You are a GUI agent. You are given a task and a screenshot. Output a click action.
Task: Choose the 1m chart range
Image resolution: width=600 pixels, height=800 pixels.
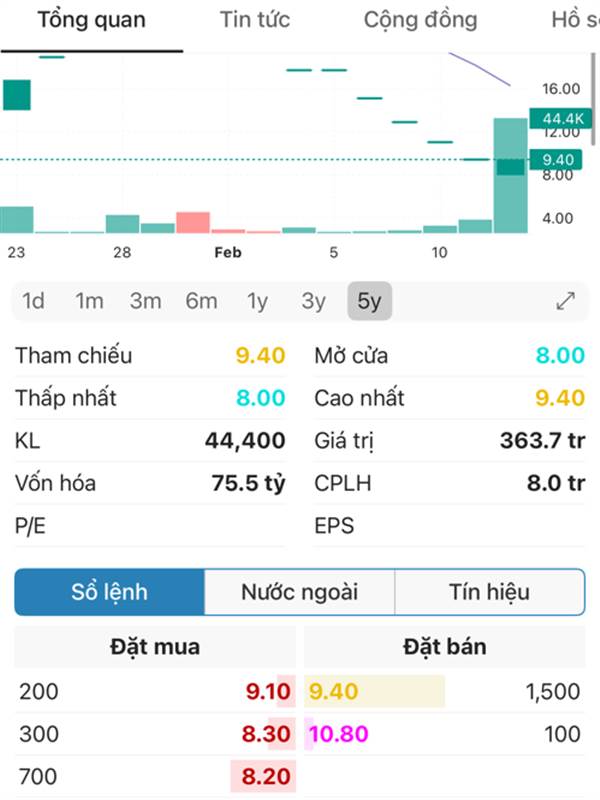pyautogui.click(x=90, y=301)
